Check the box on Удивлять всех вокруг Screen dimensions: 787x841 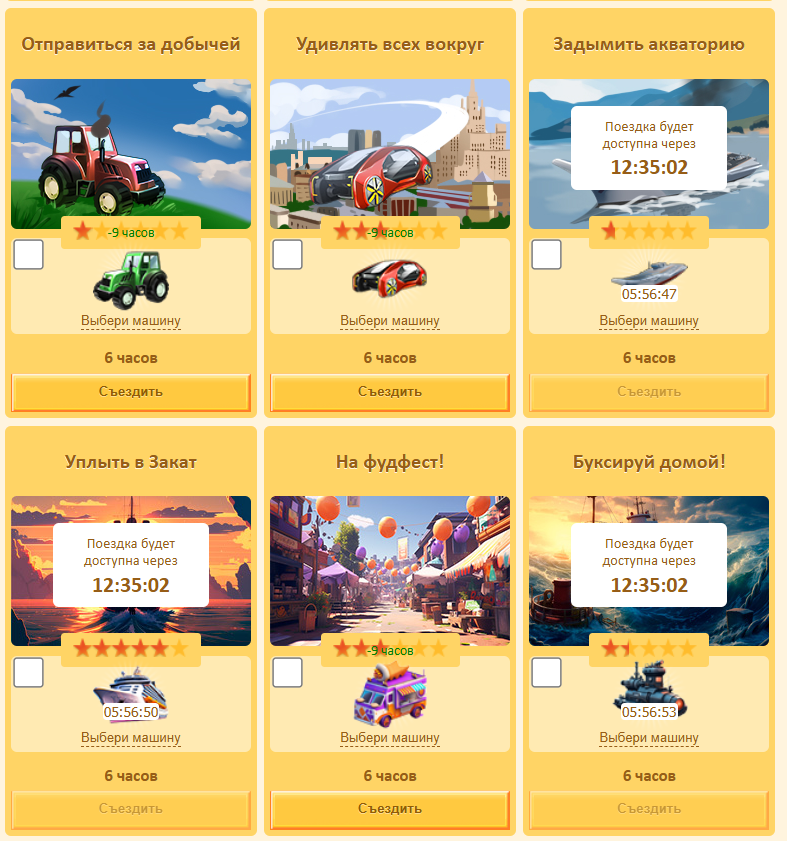[288, 255]
